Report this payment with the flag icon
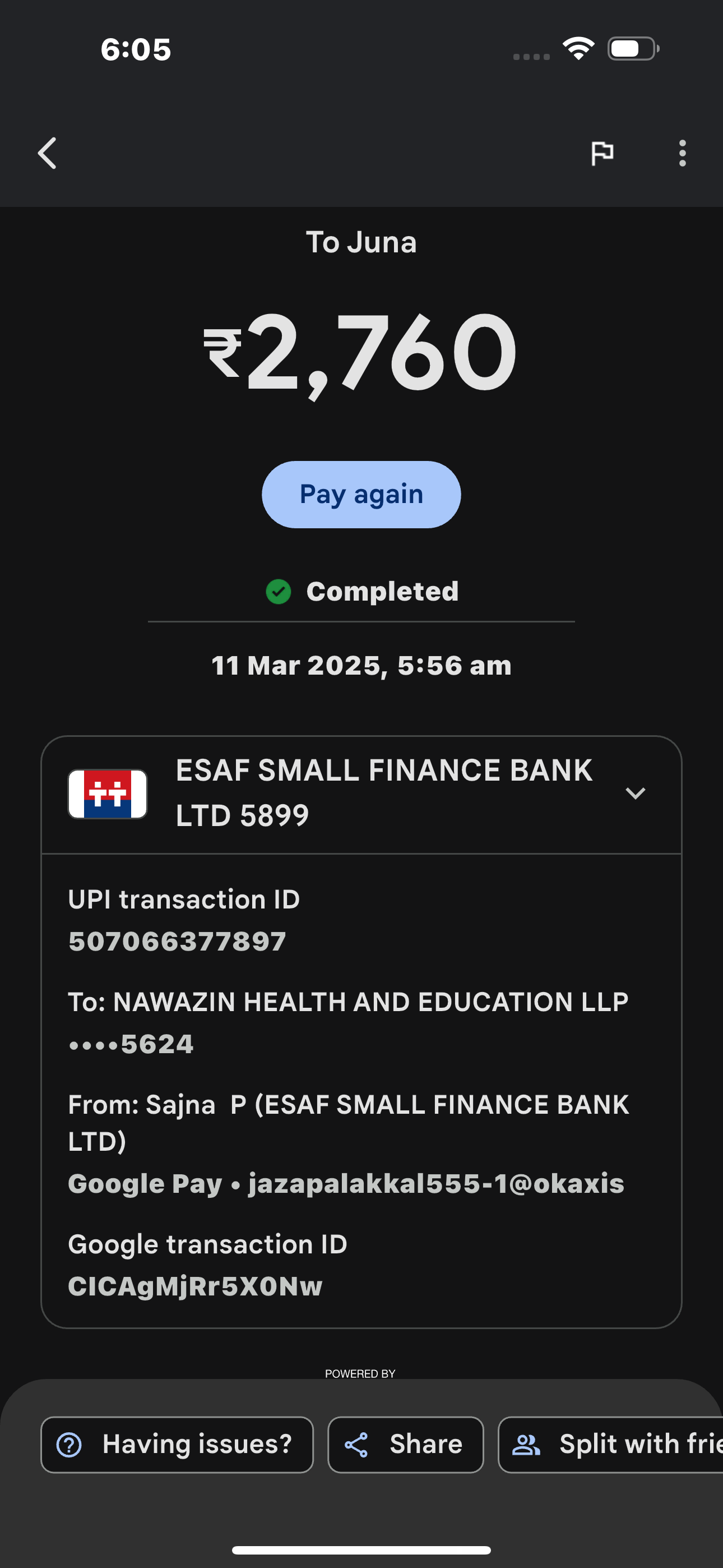The image size is (723, 1568). pyautogui.click(x=602, y=153)
